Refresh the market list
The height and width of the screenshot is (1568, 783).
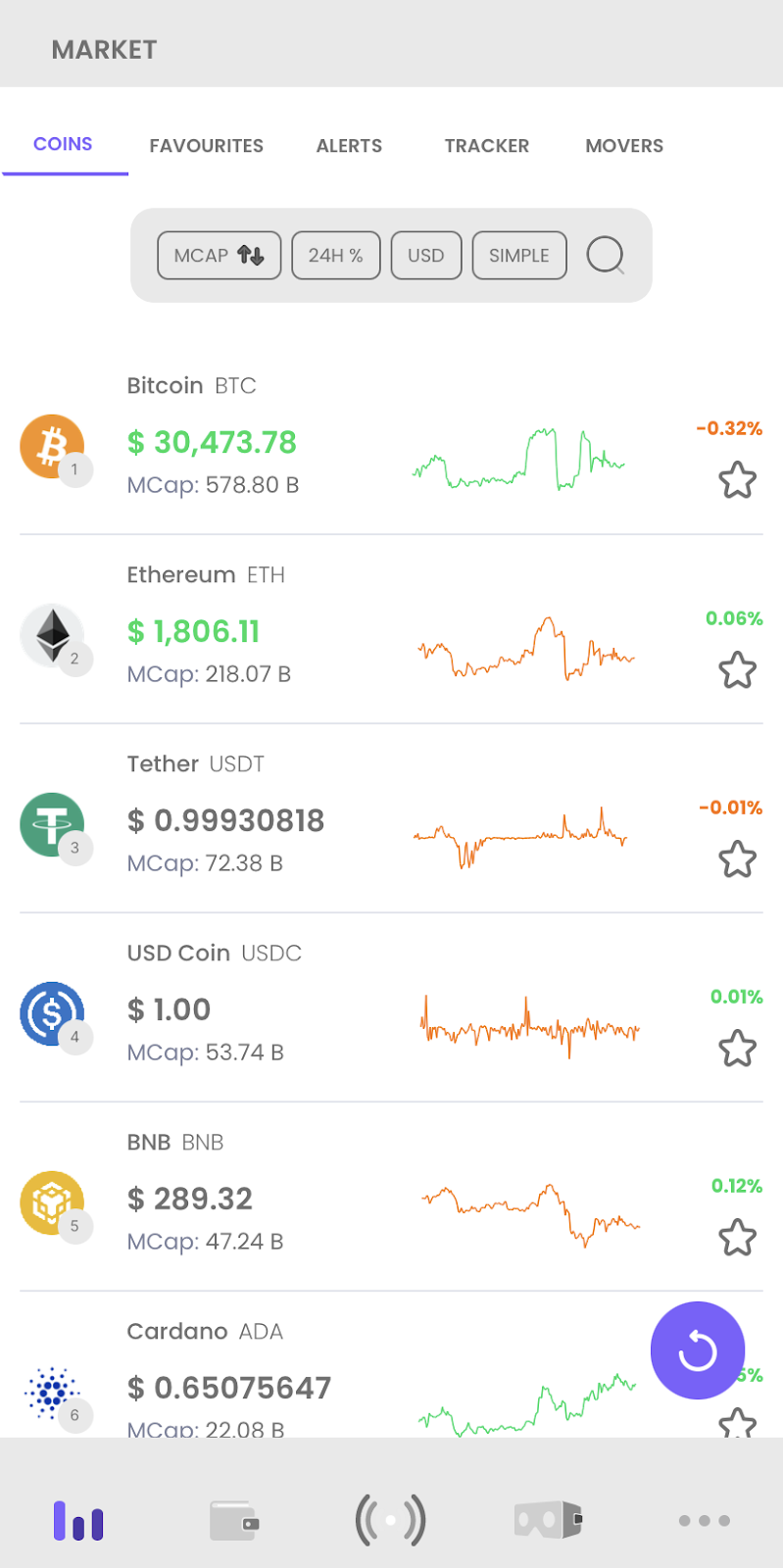[x=697, y=1350]
